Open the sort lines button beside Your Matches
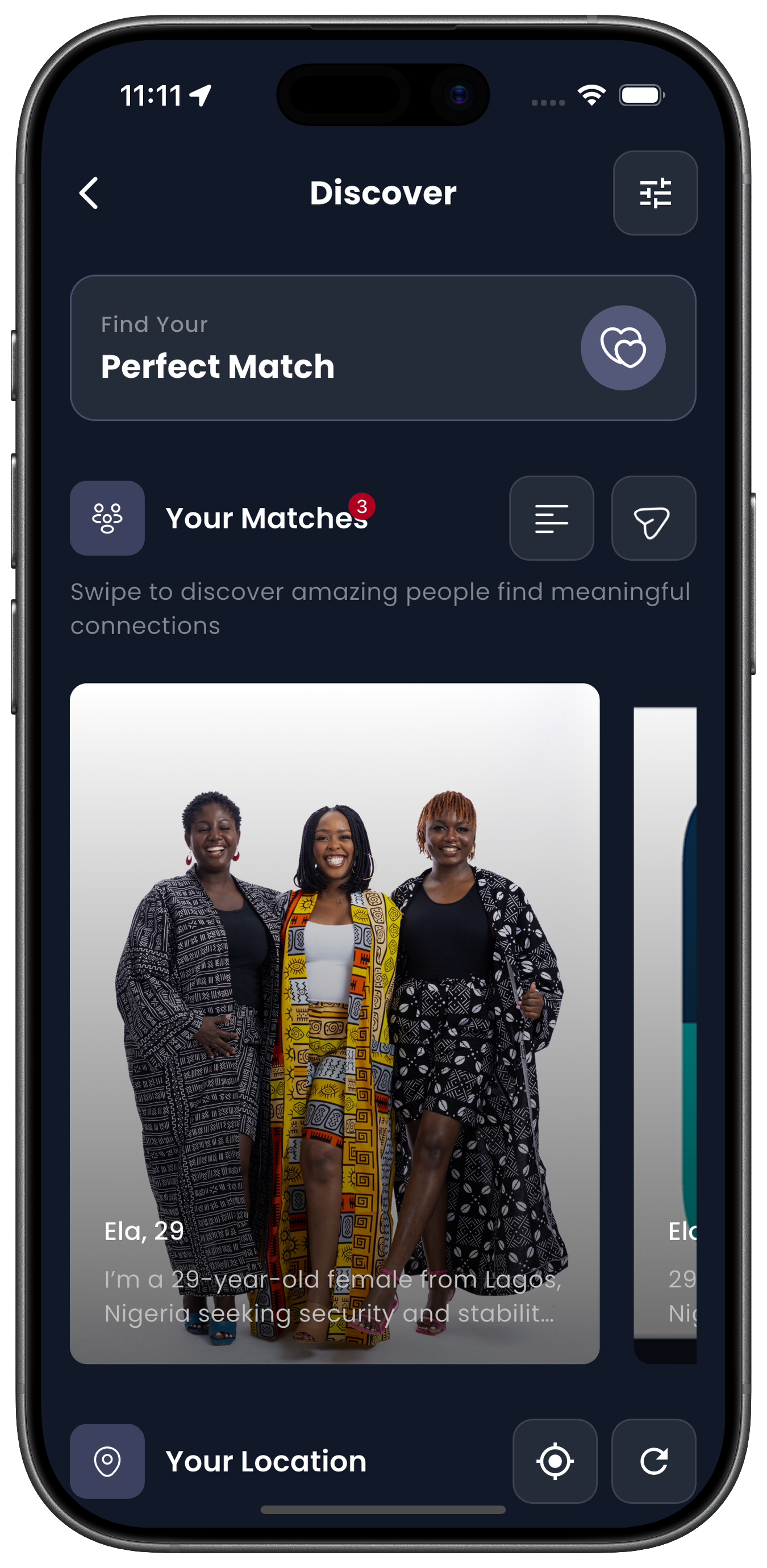 [x=551, y=518]
